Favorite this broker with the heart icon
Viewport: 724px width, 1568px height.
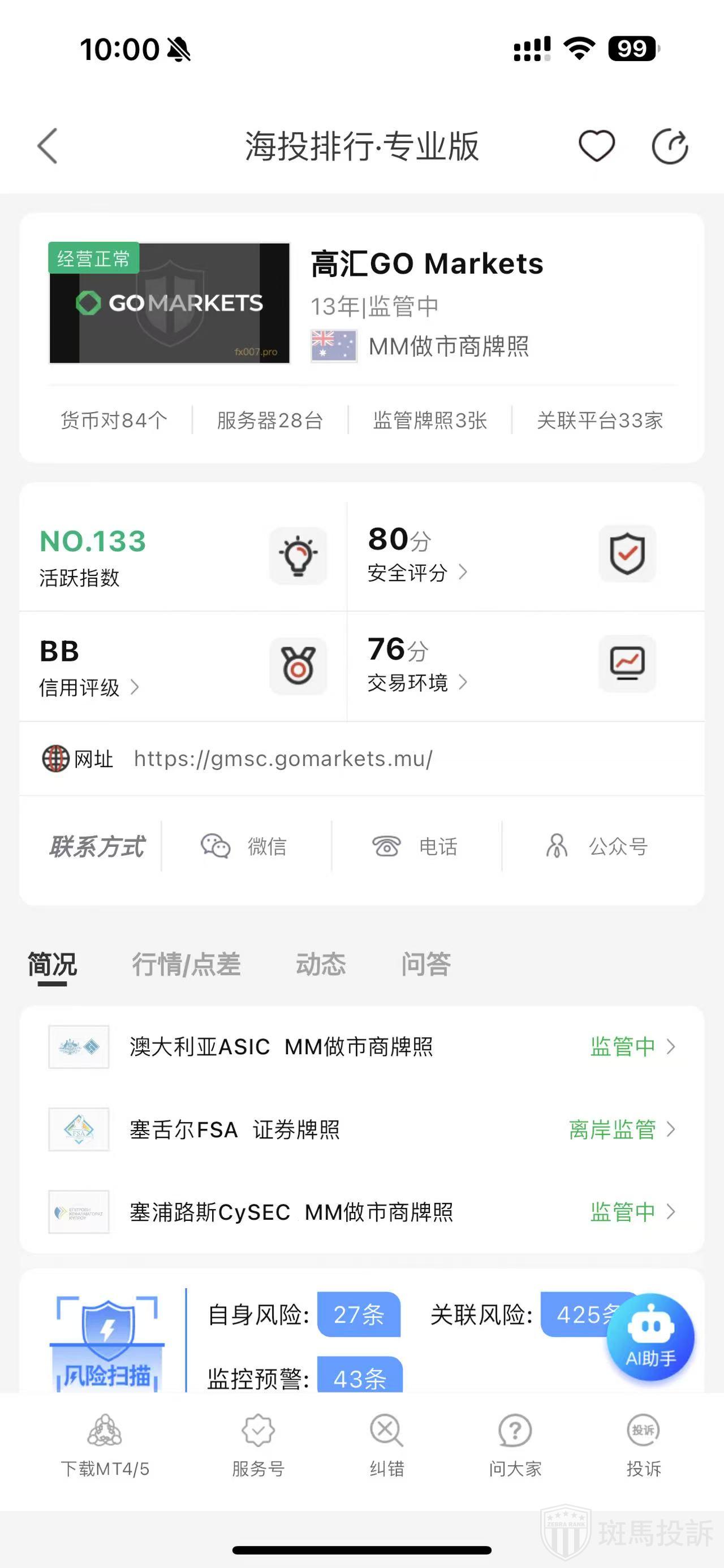point(596,146)
